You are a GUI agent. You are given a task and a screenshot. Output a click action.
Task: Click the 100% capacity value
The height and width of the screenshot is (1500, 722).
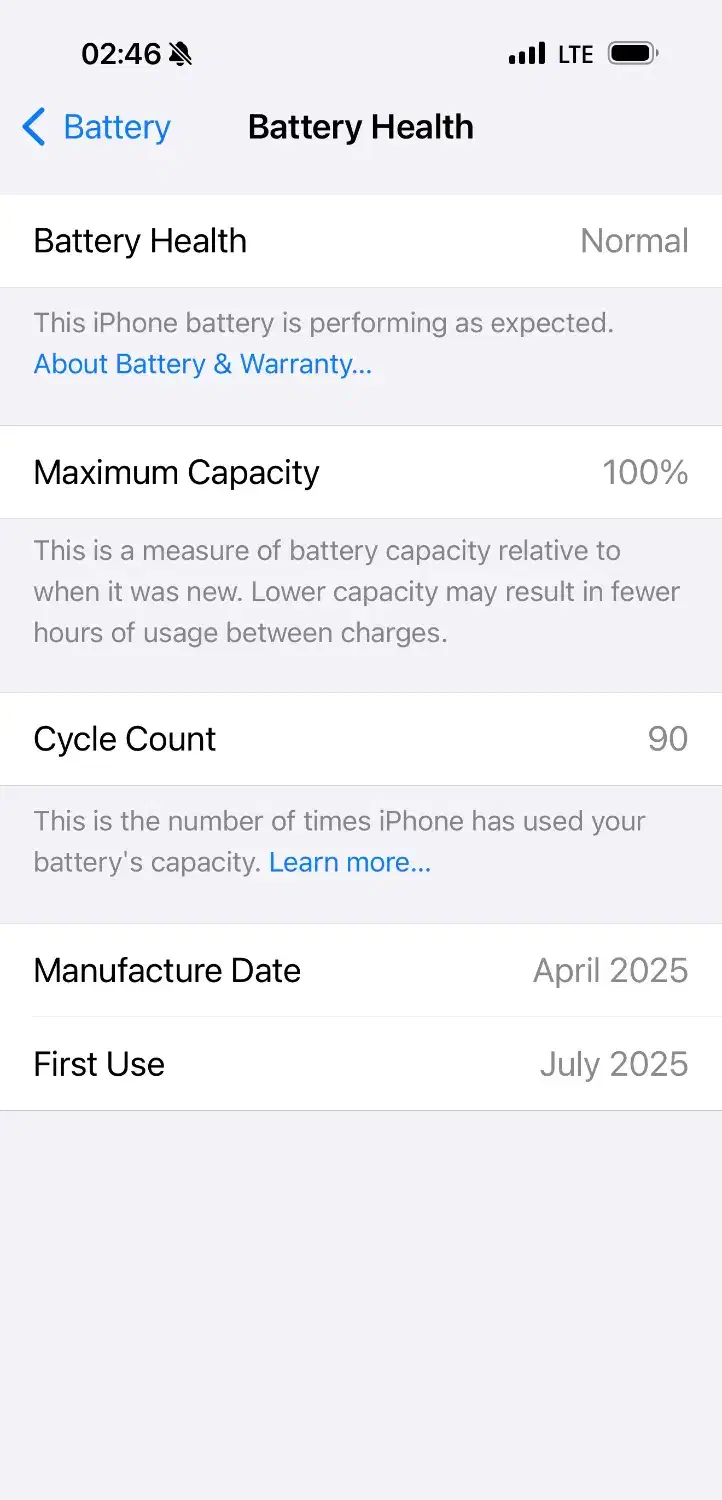pyautogui.click(x=646, y=472)
